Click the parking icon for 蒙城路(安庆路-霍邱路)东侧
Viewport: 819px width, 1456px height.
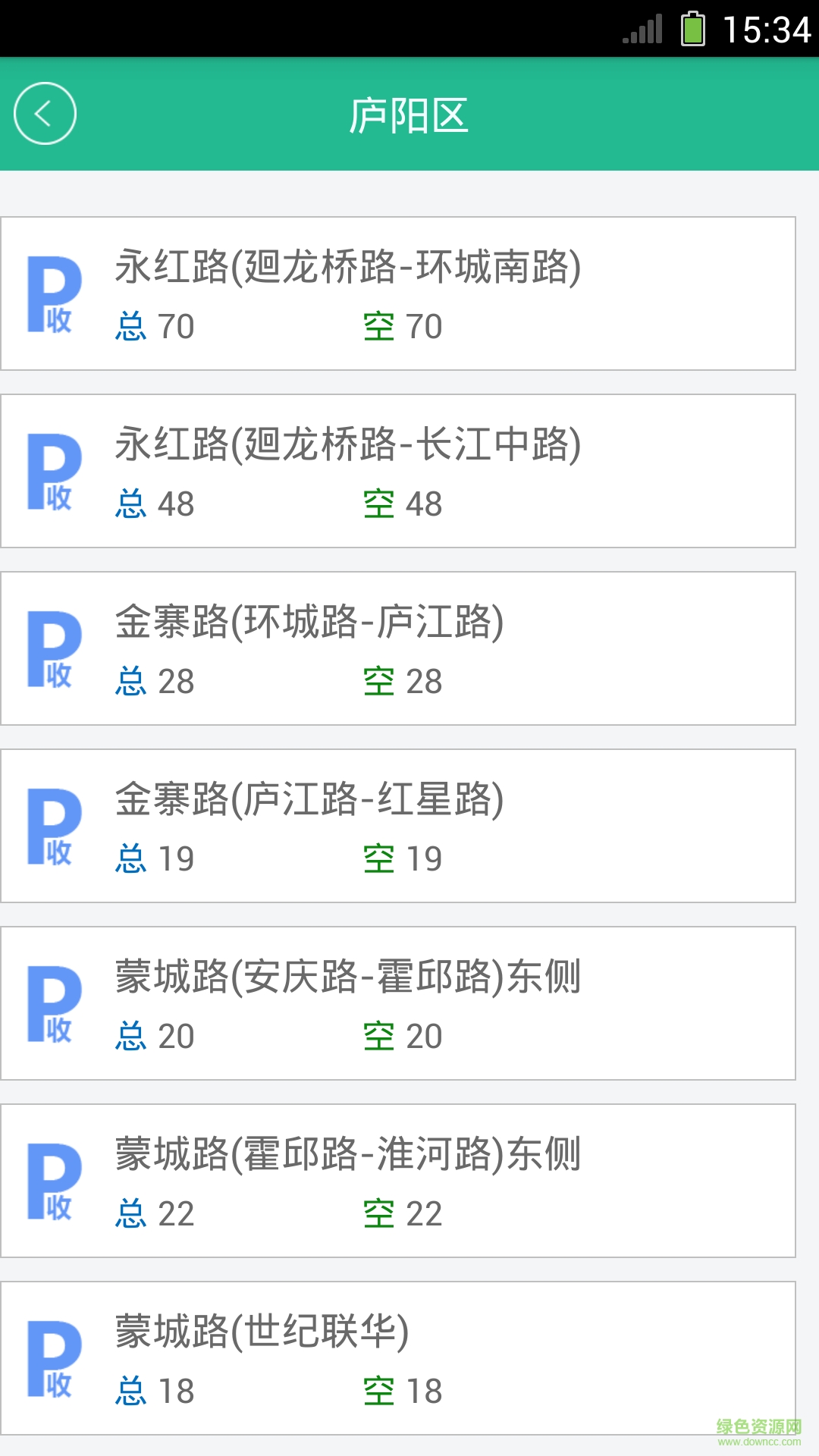tap(52, 1003)
